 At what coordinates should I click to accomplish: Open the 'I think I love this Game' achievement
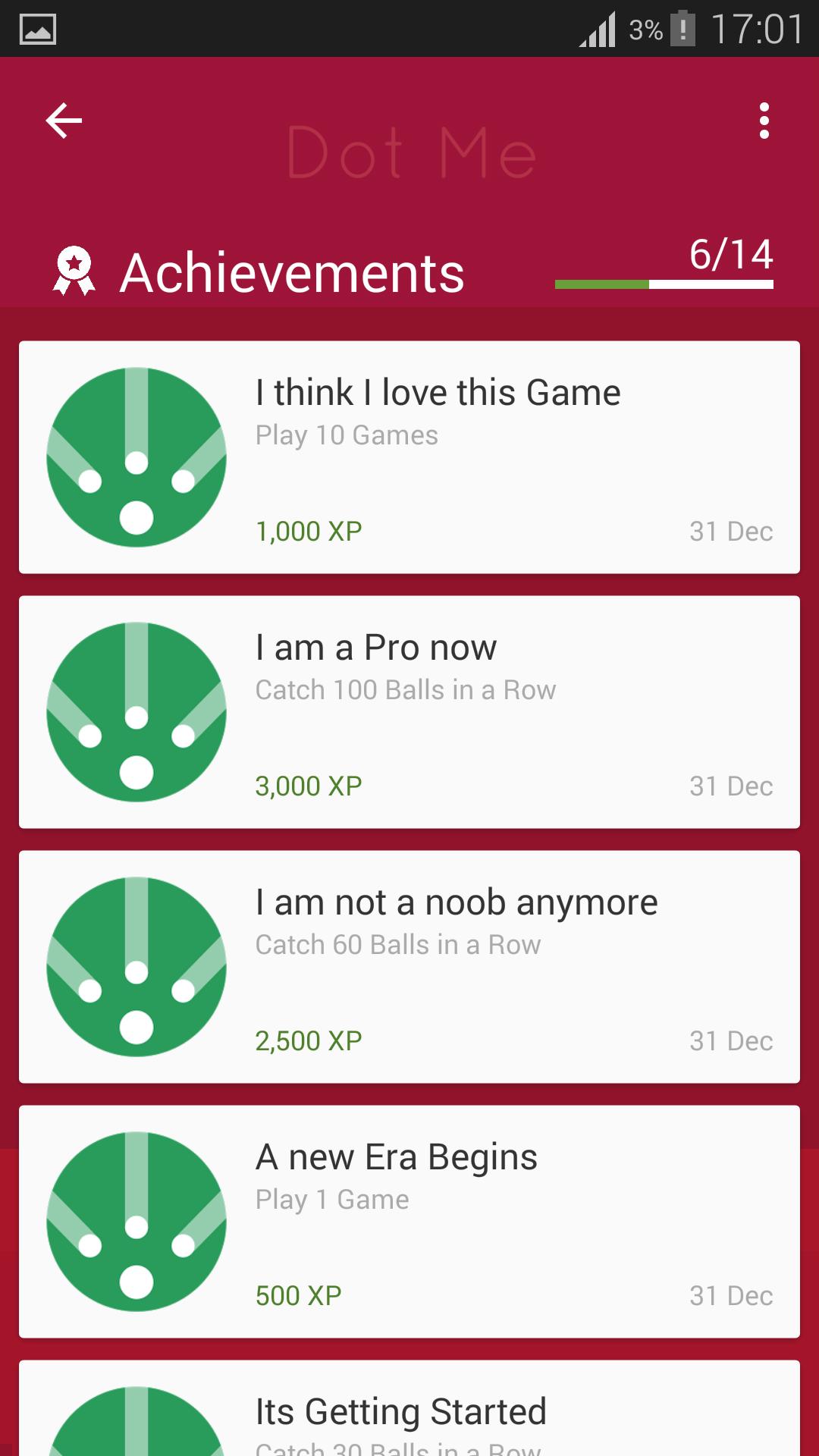coord(409,457)
